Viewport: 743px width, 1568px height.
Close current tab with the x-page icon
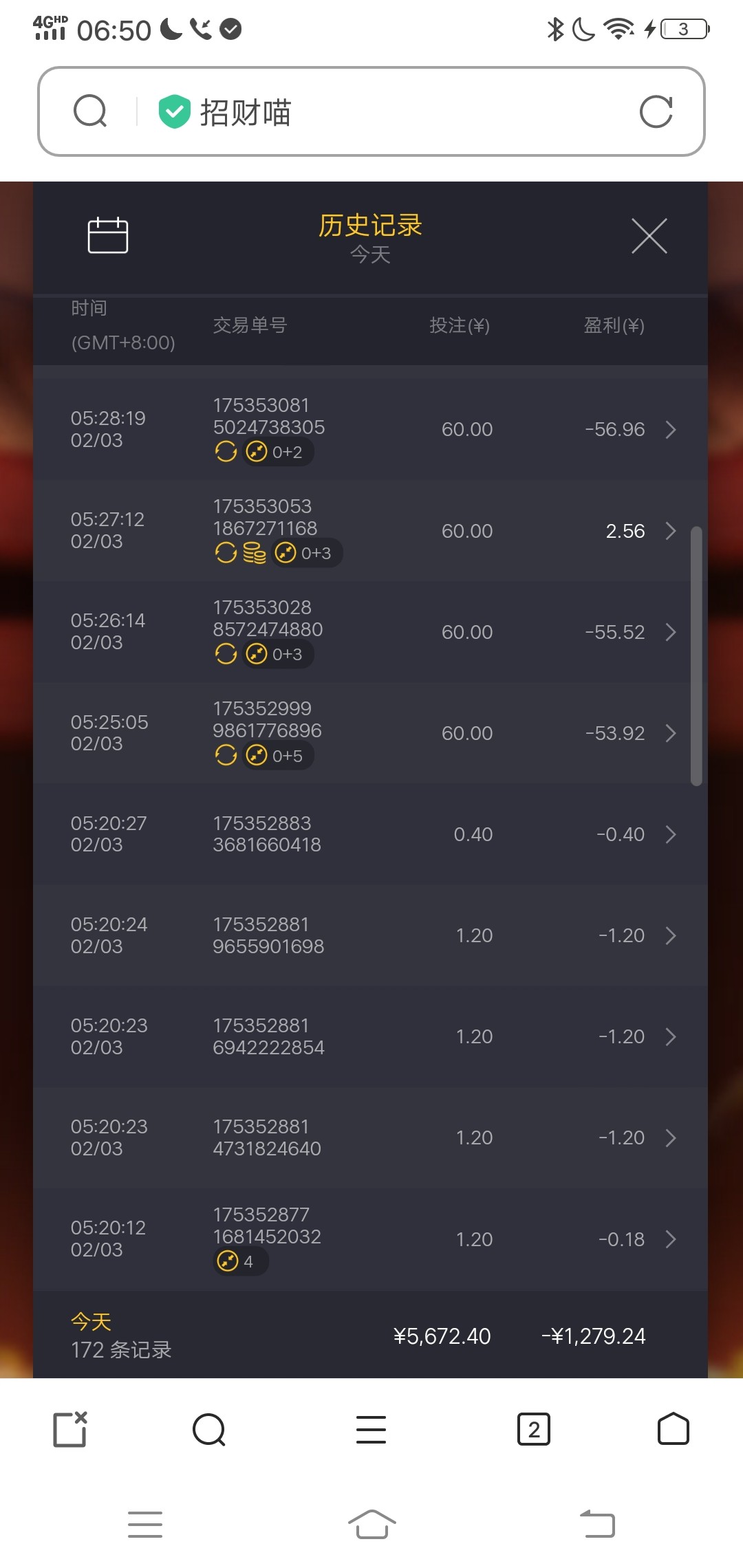click(70, 1430)
